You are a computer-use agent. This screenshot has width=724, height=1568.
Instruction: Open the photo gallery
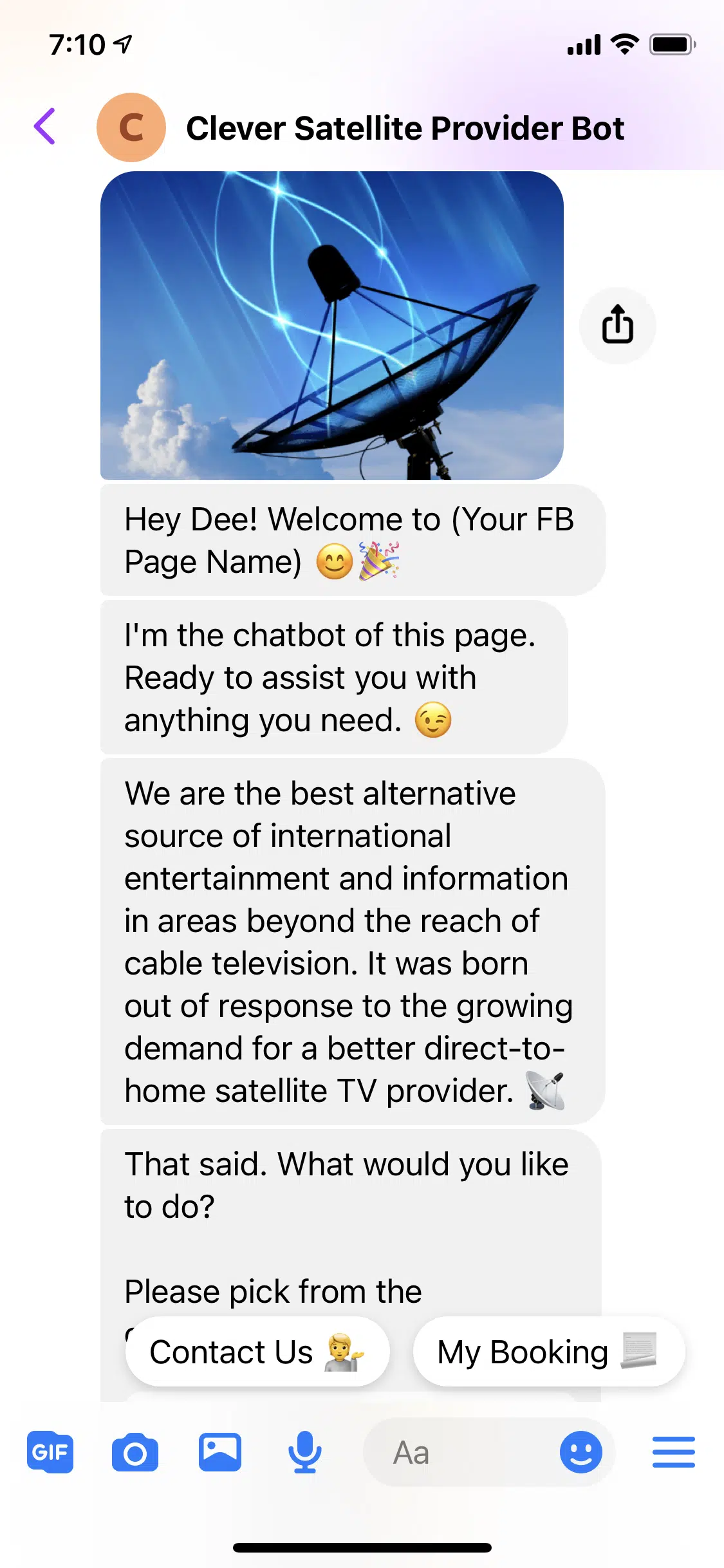(x=220, y=1452)
